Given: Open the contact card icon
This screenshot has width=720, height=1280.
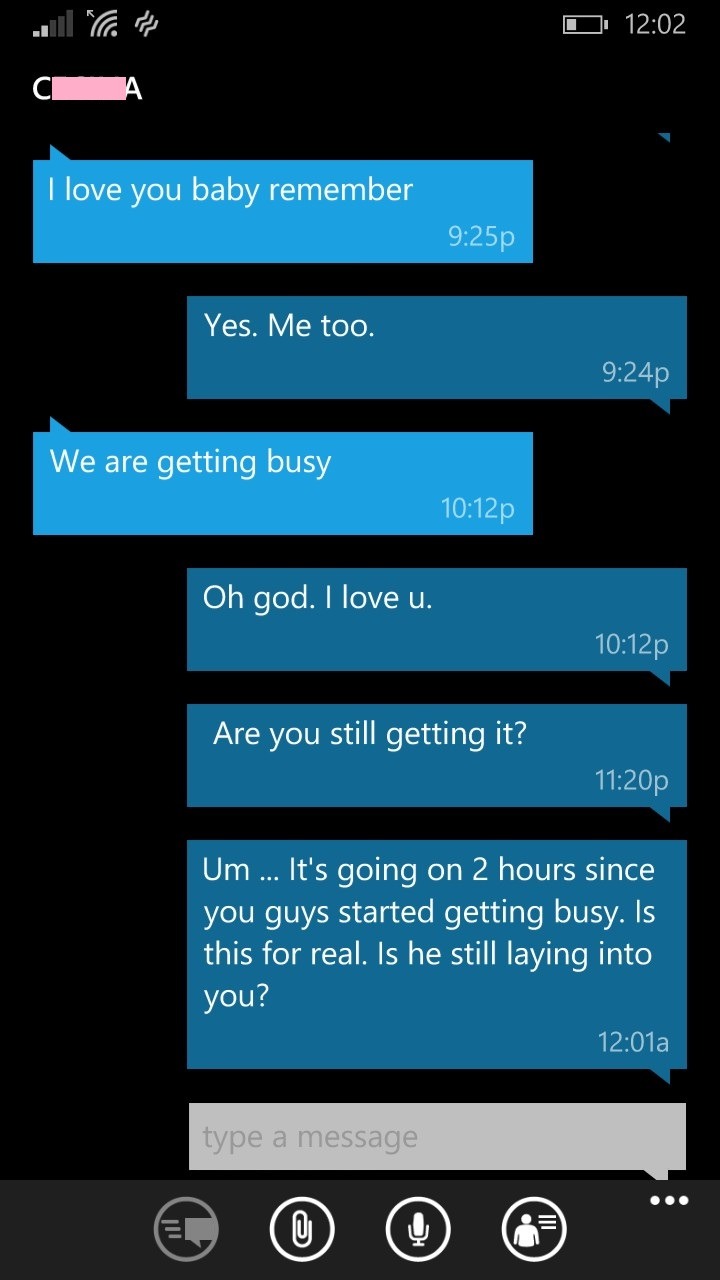Looking at the screenshot, I should [534, 1228].
